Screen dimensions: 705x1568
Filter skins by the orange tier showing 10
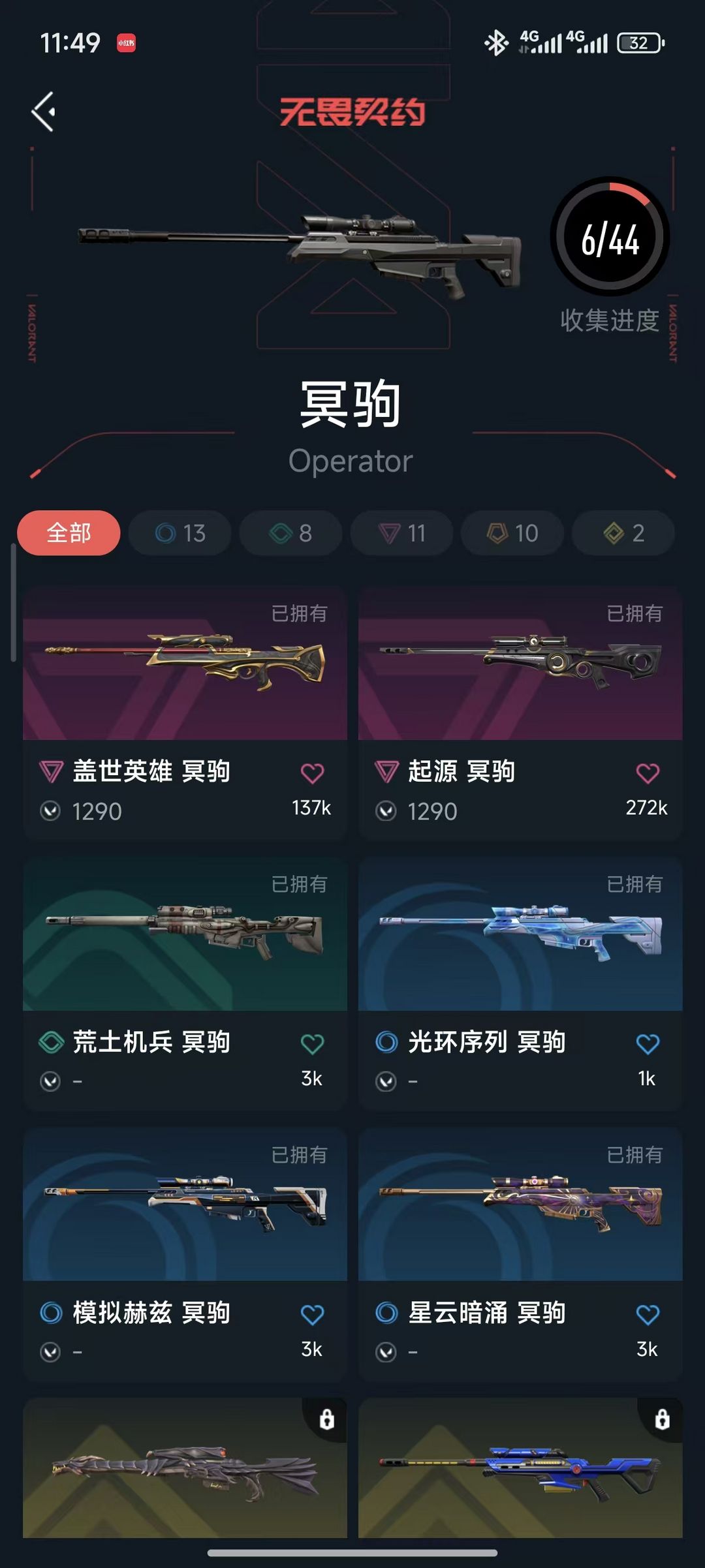(x=512, y=533)
